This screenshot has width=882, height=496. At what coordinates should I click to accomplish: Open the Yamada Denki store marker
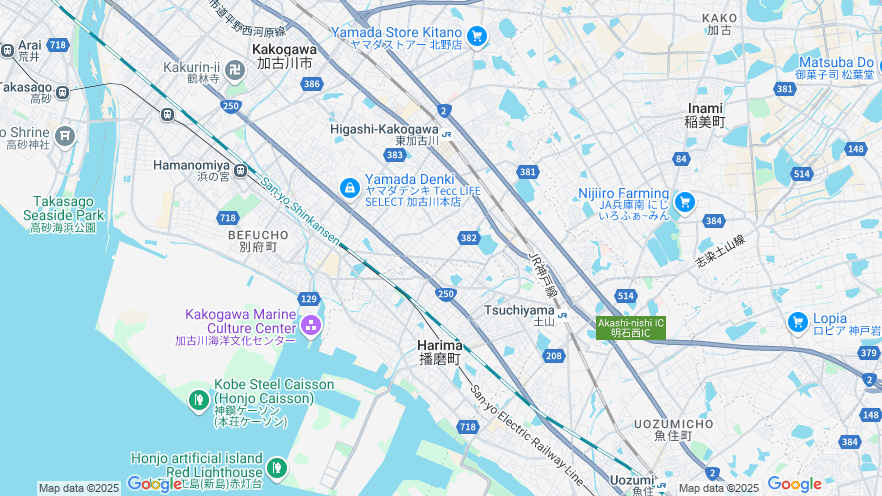349,187
